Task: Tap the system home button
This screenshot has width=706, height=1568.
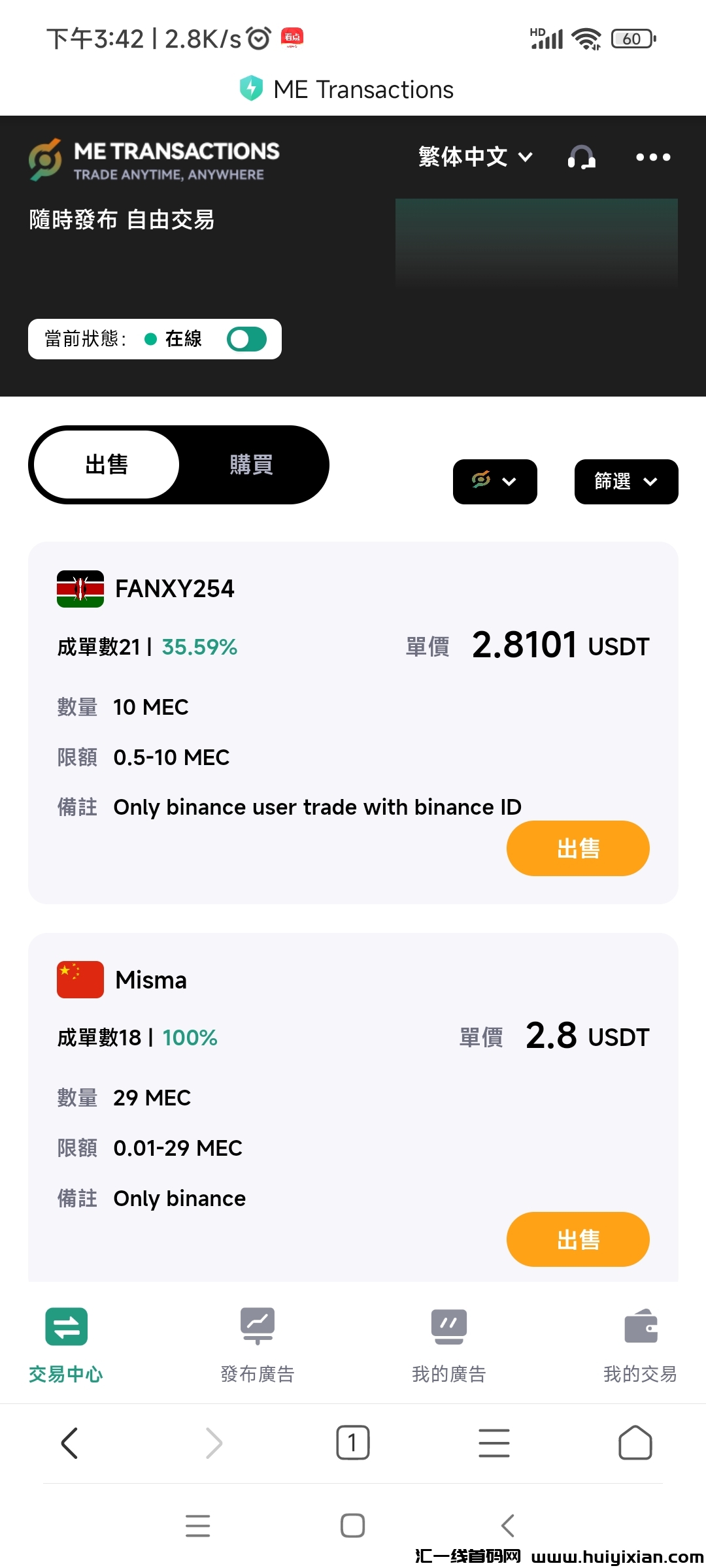Action: [x=353, y=1526]
